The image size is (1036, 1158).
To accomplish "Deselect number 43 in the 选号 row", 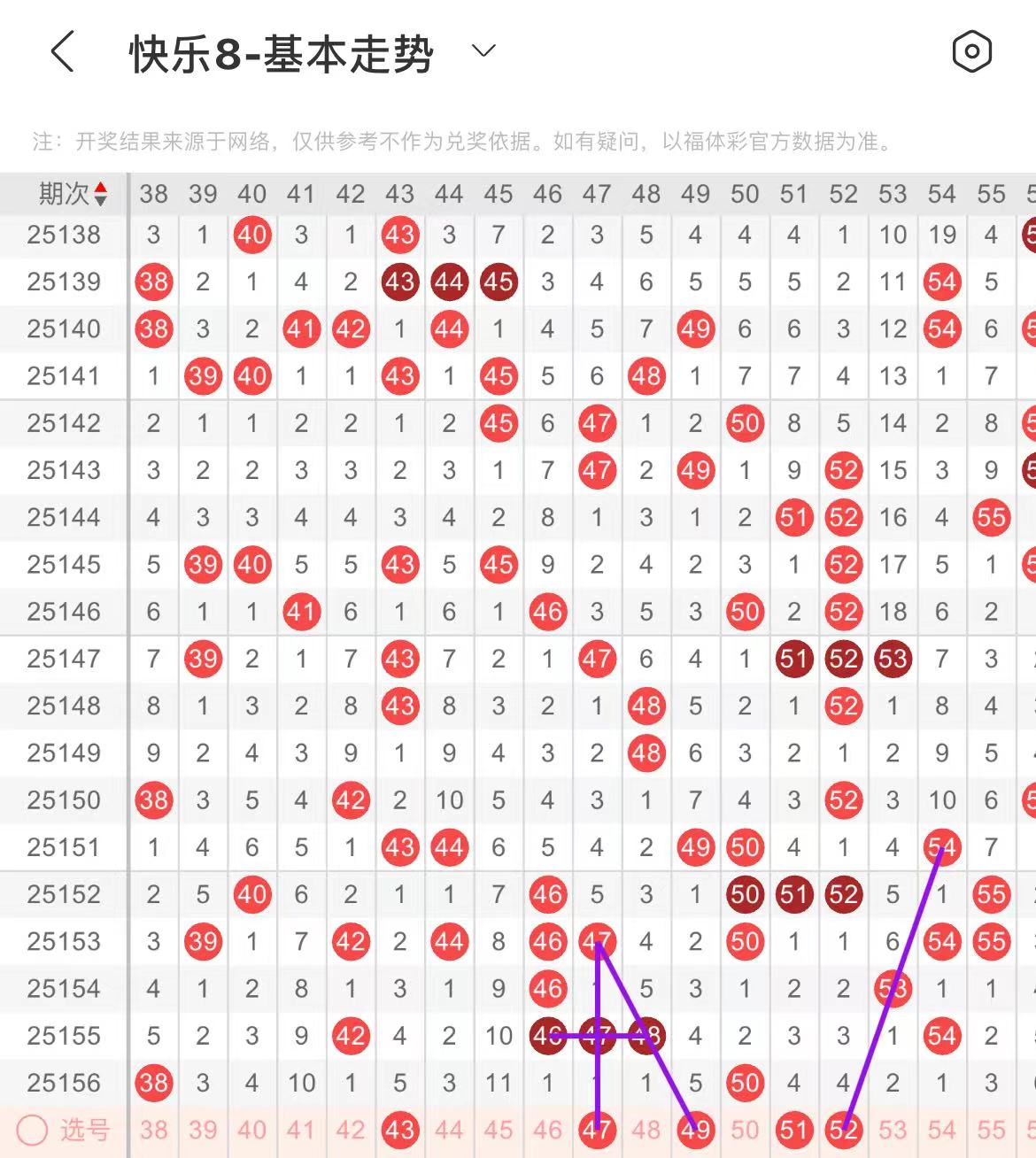I will [x=400, y=1131].
